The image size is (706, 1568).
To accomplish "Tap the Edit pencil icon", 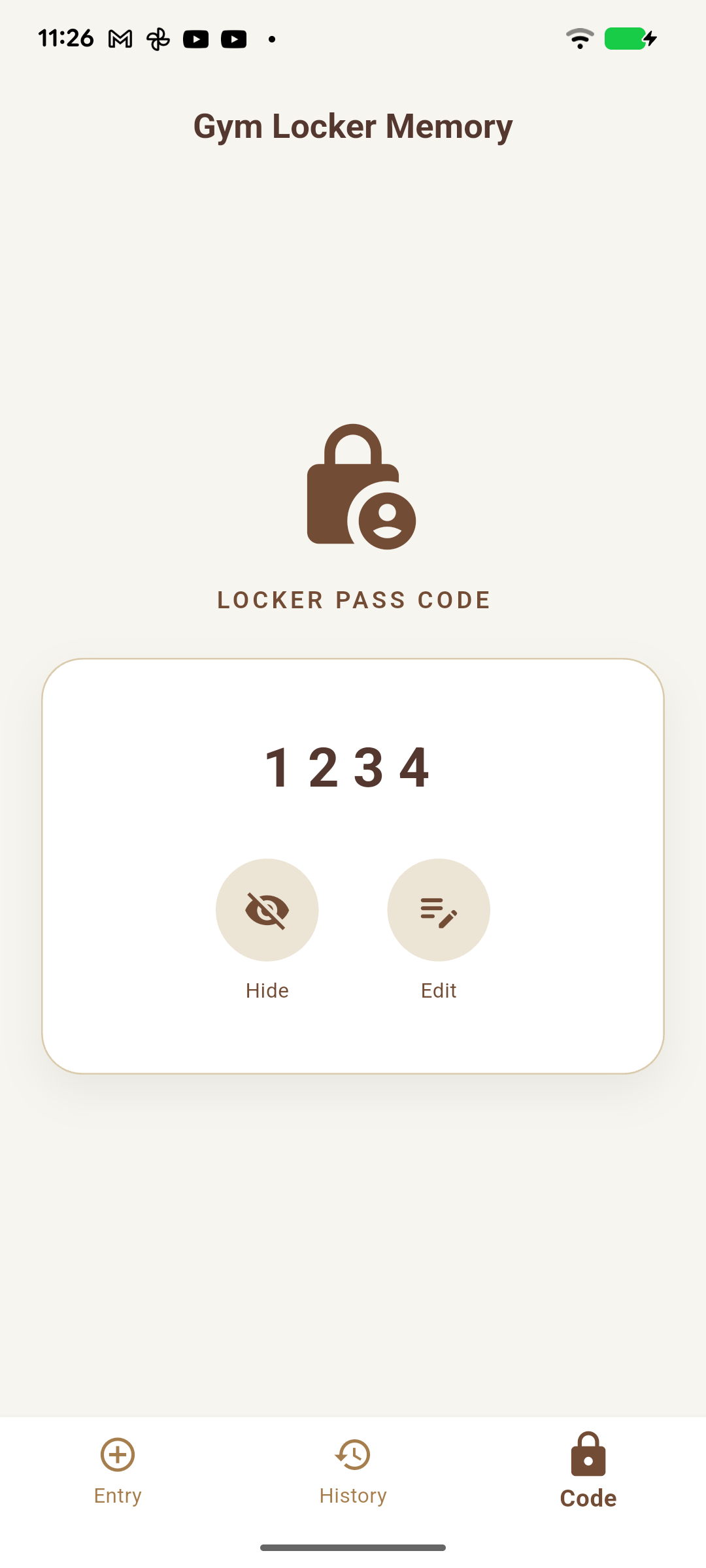I will [x=439, y=909].
